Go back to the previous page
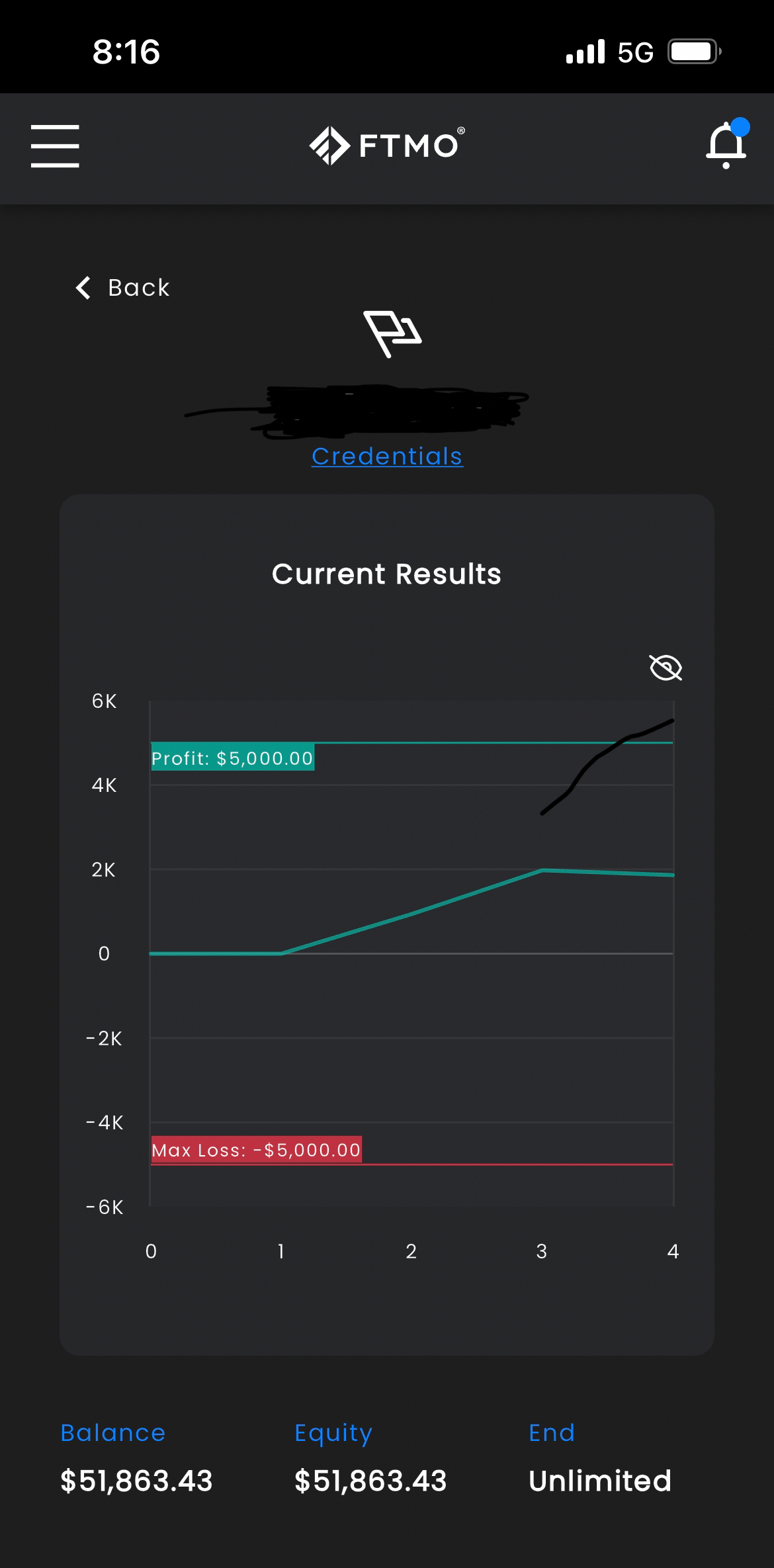Screen dimensions: 774x1568 click(x=123, y=288)
